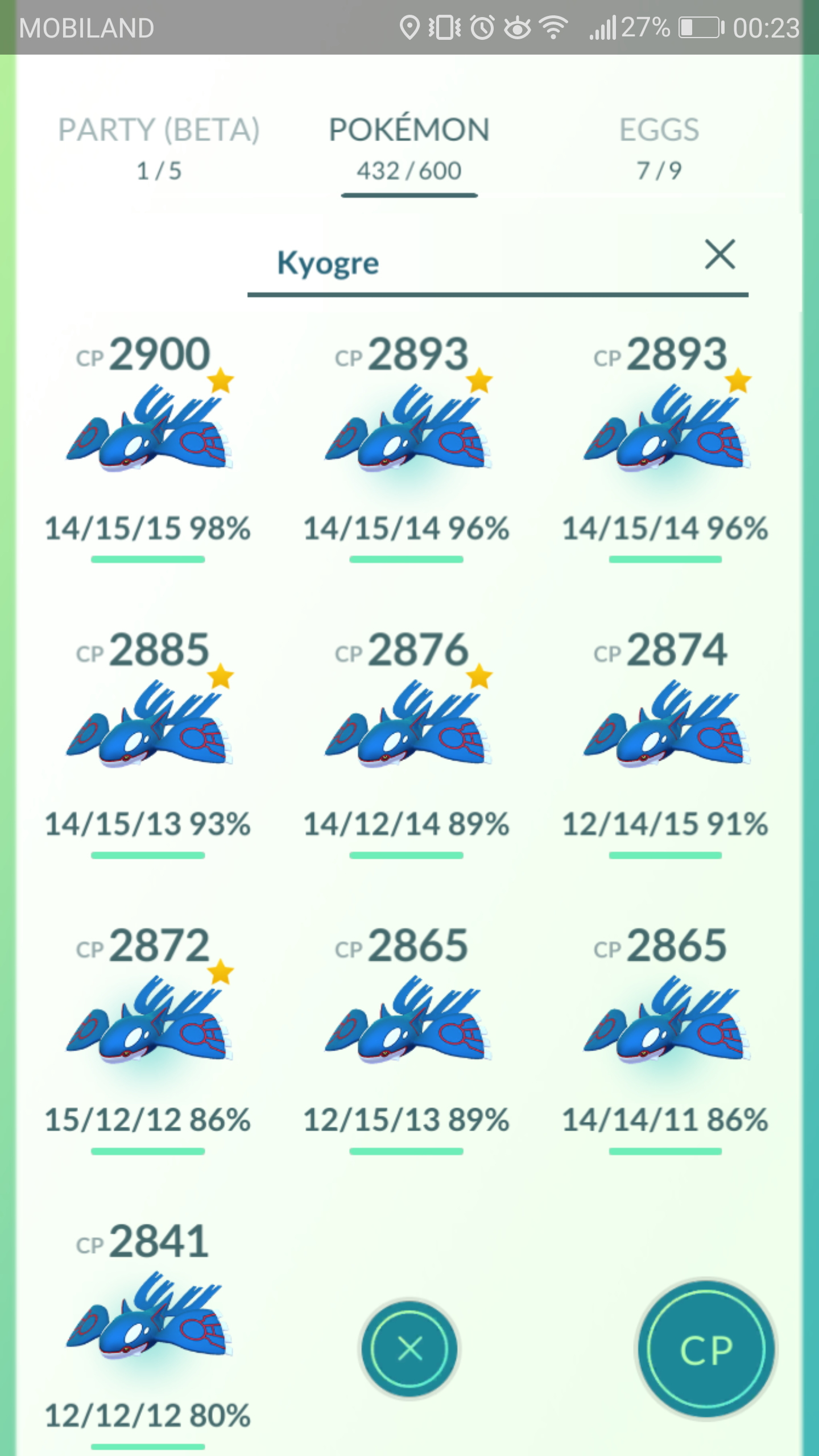Open the Eggs tab

click(x=659, y=148)
